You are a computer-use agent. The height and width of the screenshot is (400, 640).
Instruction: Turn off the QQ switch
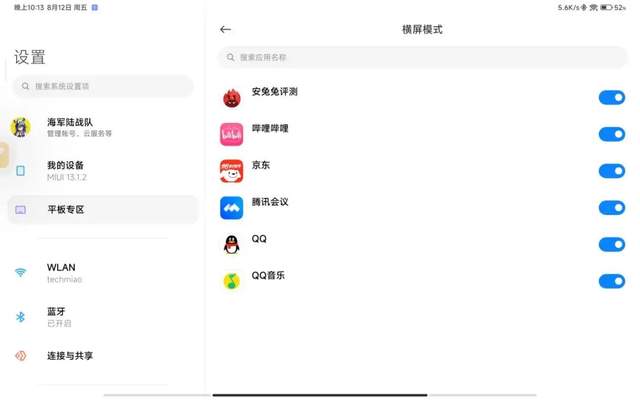[611, 245]
